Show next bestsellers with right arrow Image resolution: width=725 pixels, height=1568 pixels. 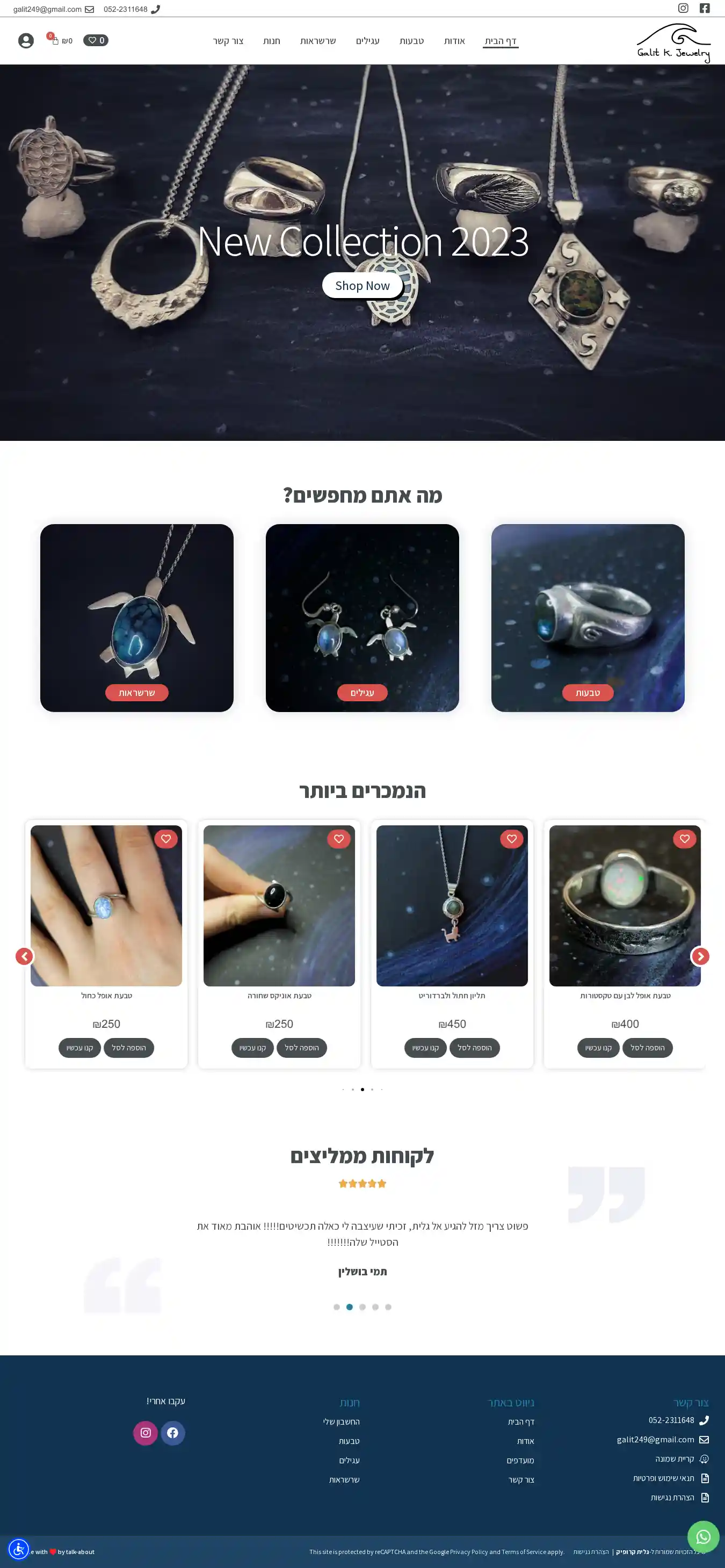(700, 956)
